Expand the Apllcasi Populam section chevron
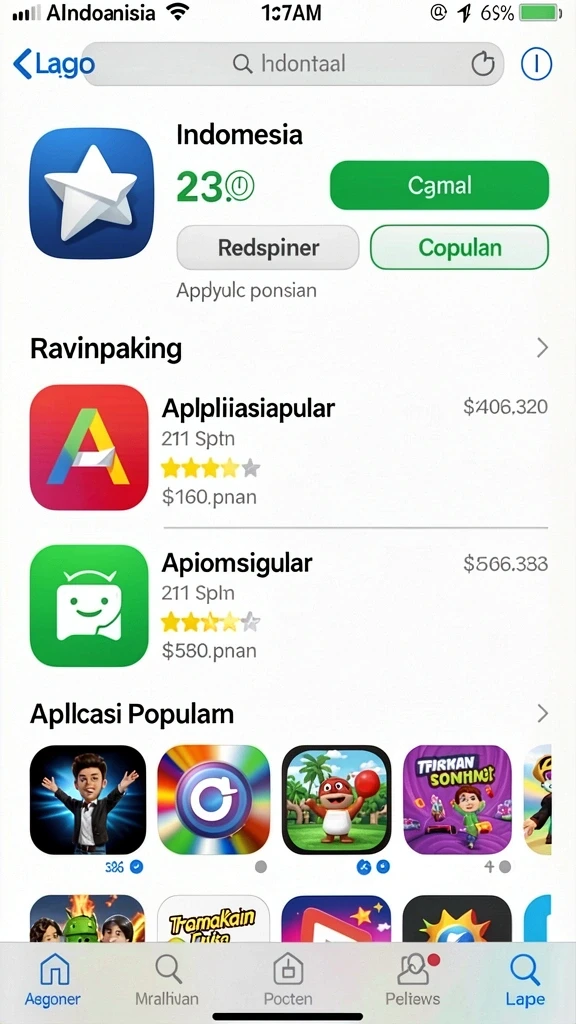576x1024 pixels. pyautogui.click(x=542, y=714)
